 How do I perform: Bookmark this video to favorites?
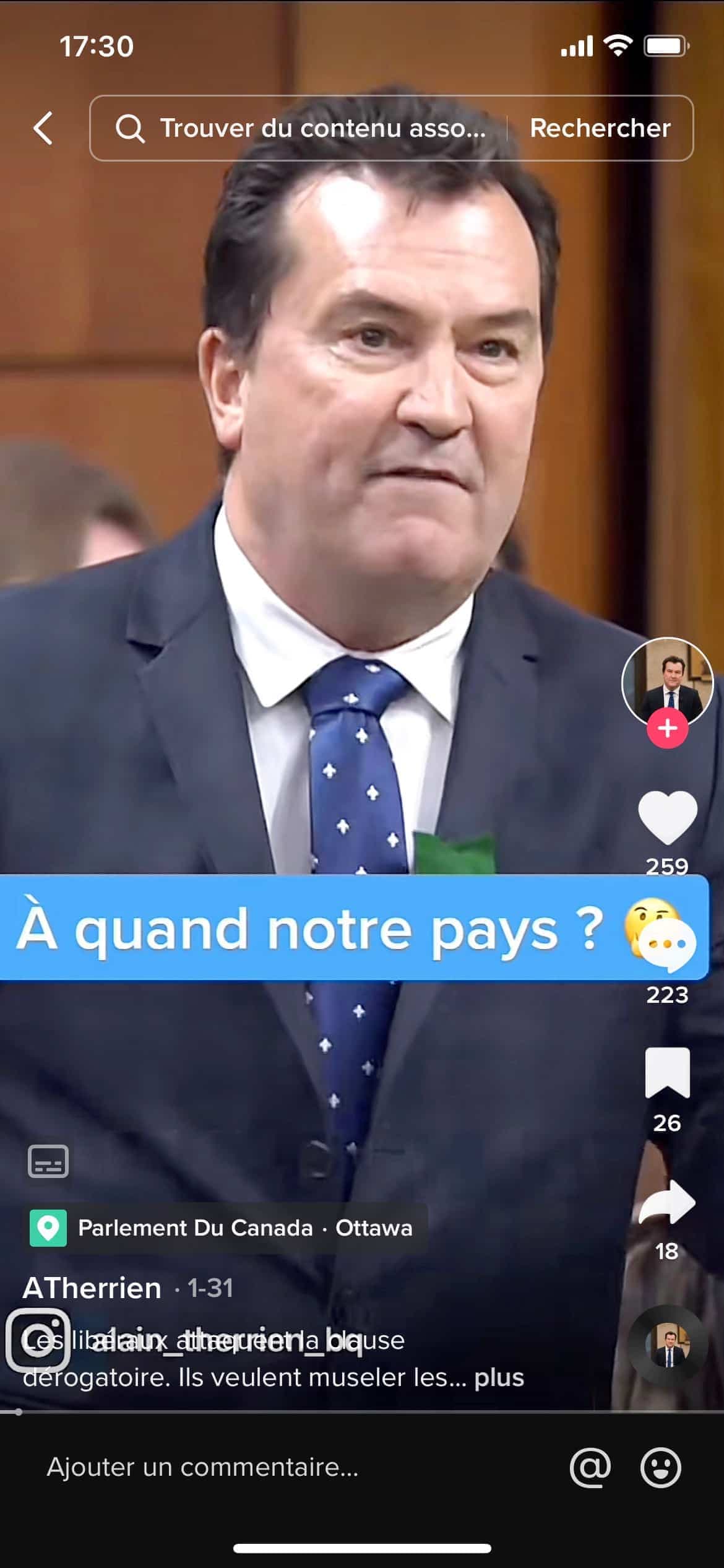(x=667, y=1073)
